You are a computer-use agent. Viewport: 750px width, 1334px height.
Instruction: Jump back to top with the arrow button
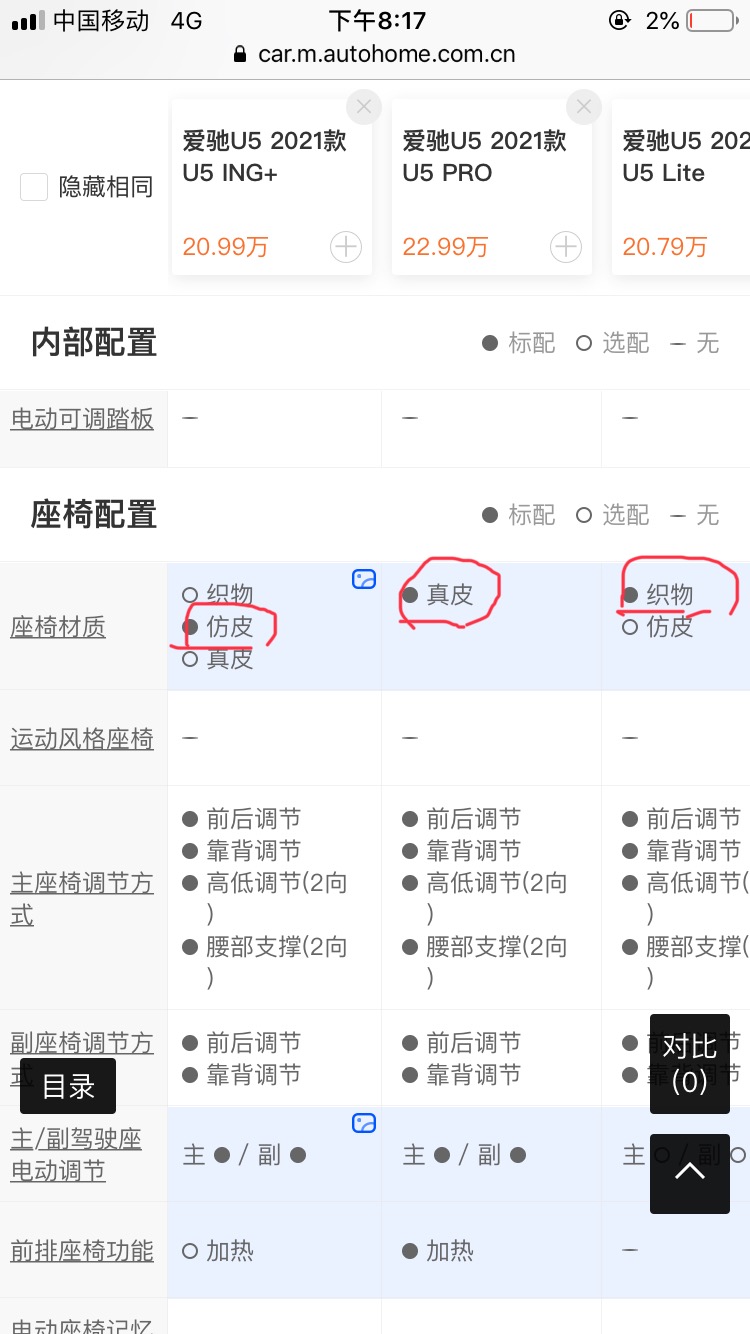(690, 1174)
